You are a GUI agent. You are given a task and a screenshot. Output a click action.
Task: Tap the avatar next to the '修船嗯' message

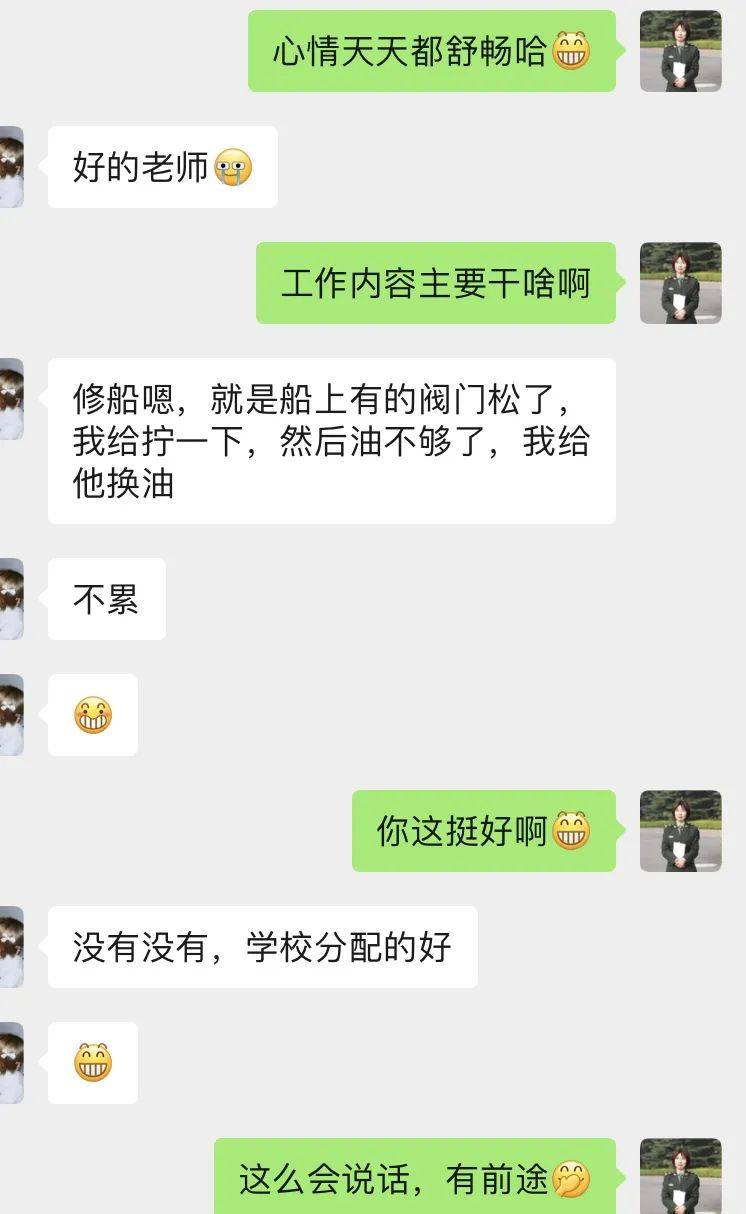click(x=11, y=399)
